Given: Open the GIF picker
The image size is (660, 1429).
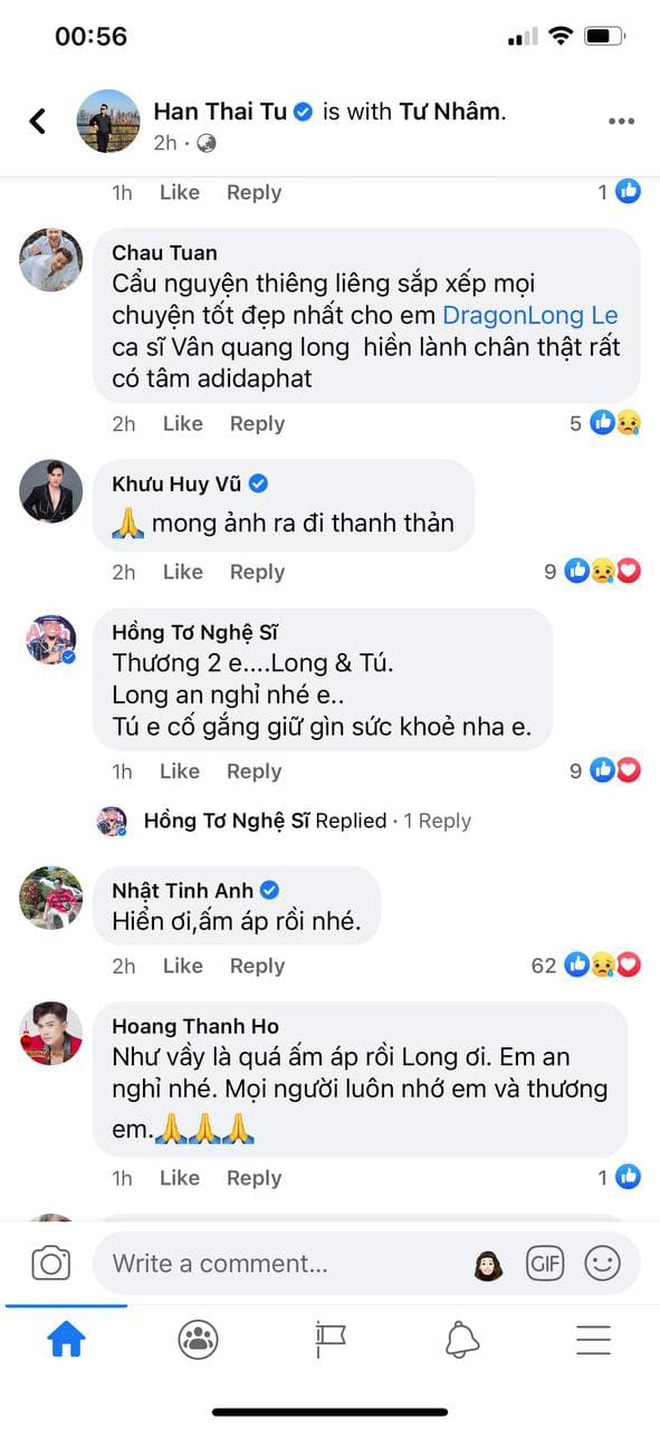Looking at the screenshot, I should (545, 1264).
